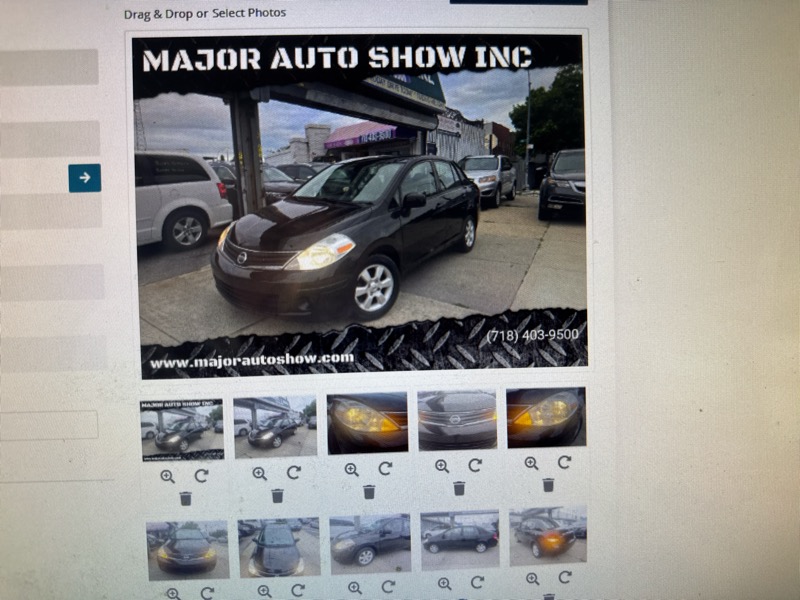Select the thumbnail with the Major Auto Show banner

point(181,429)
